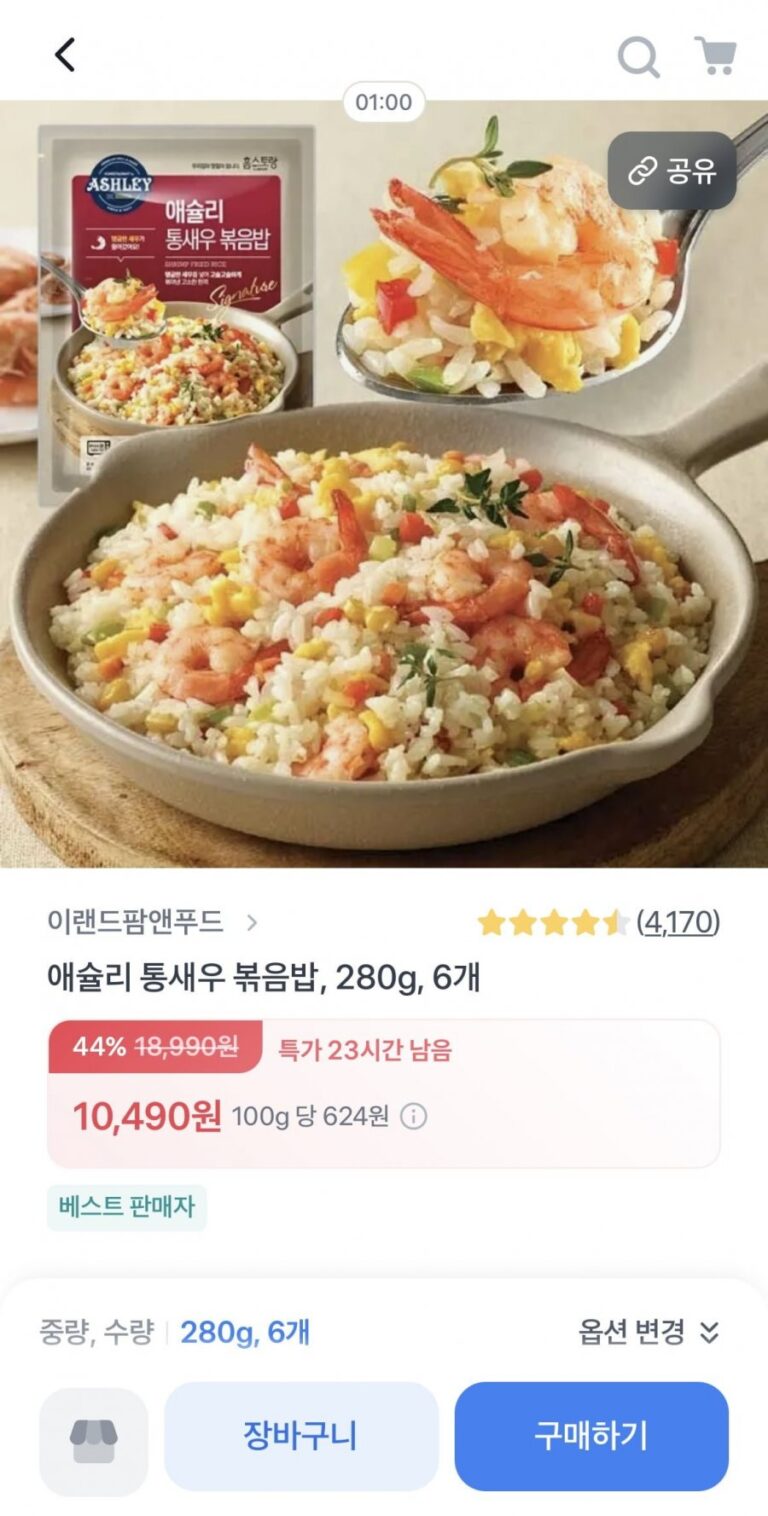Open the 이랜드팜앤푸드 brand page
This screenshot has width=768, height=1516.
(x=152, y=921)
